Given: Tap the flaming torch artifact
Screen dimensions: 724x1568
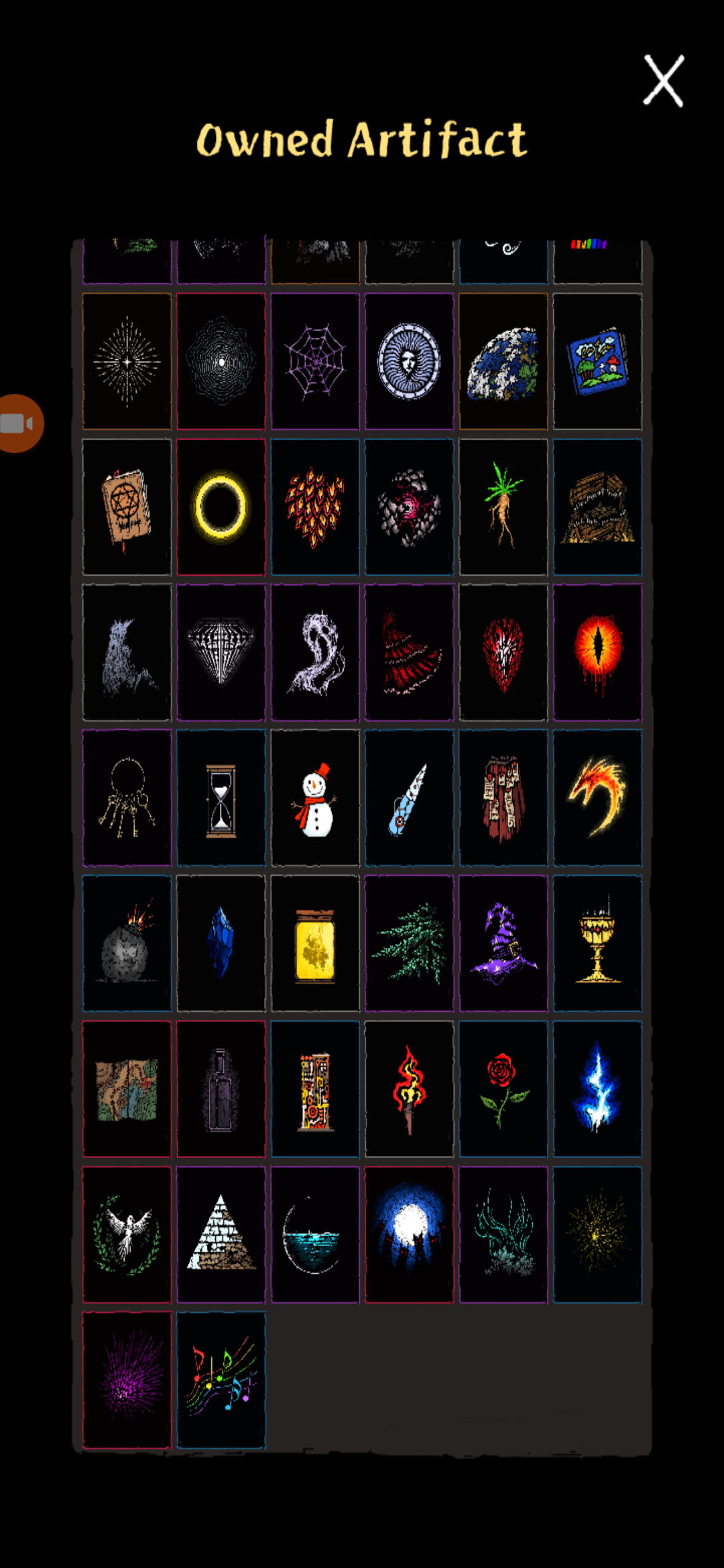Looking at the screenshot, I should [x=409, y=1089].
